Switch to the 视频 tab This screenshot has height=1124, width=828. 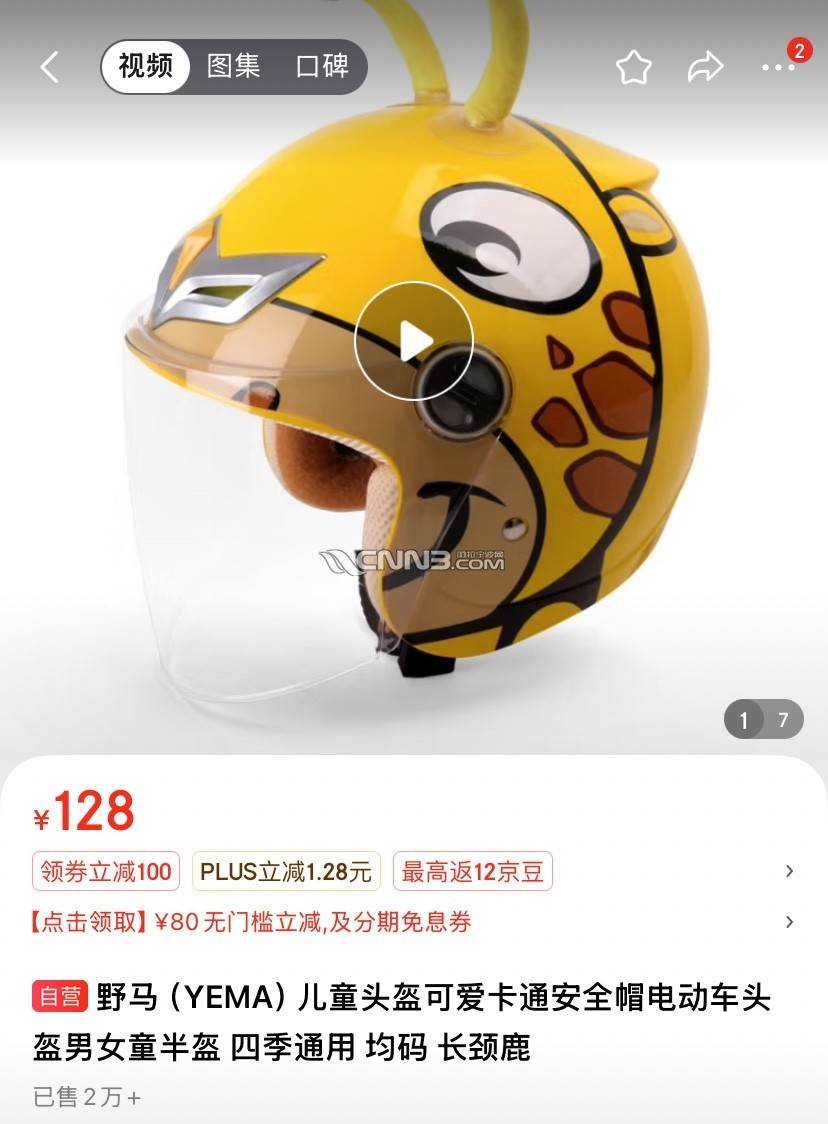(146, 67)
